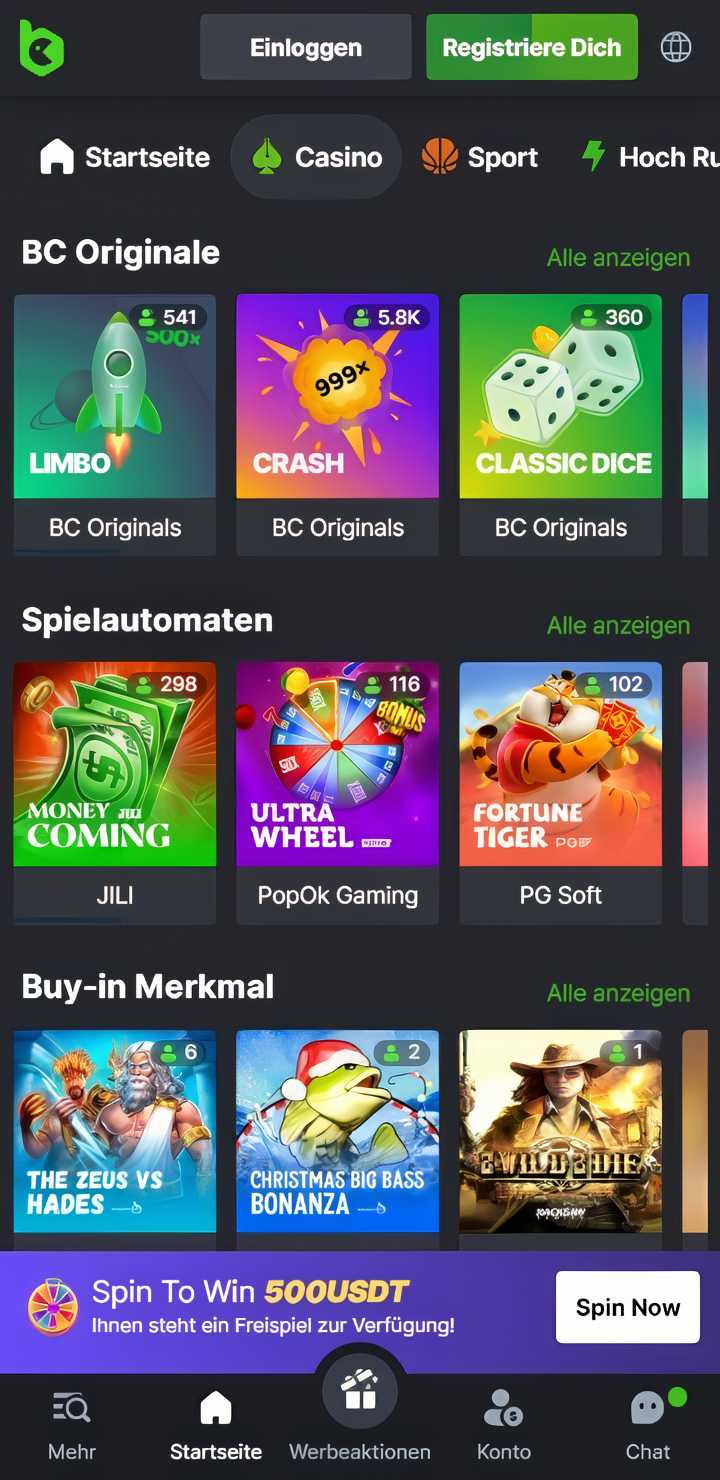
Task: Click the Einloggen button
Action: tap(306, 46)
